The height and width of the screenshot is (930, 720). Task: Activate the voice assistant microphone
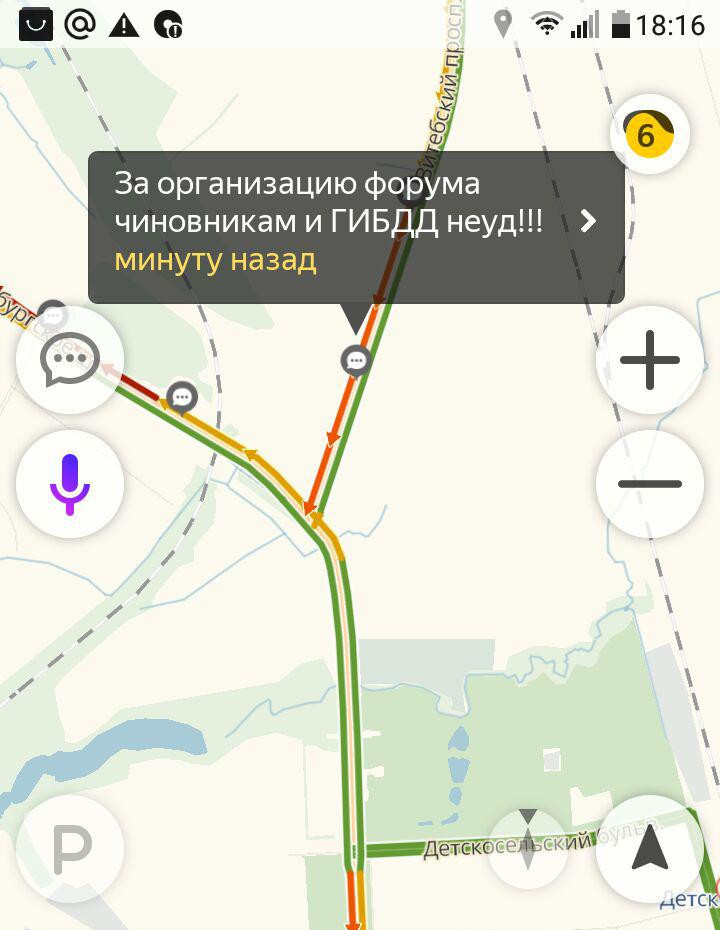pos(70,484)
